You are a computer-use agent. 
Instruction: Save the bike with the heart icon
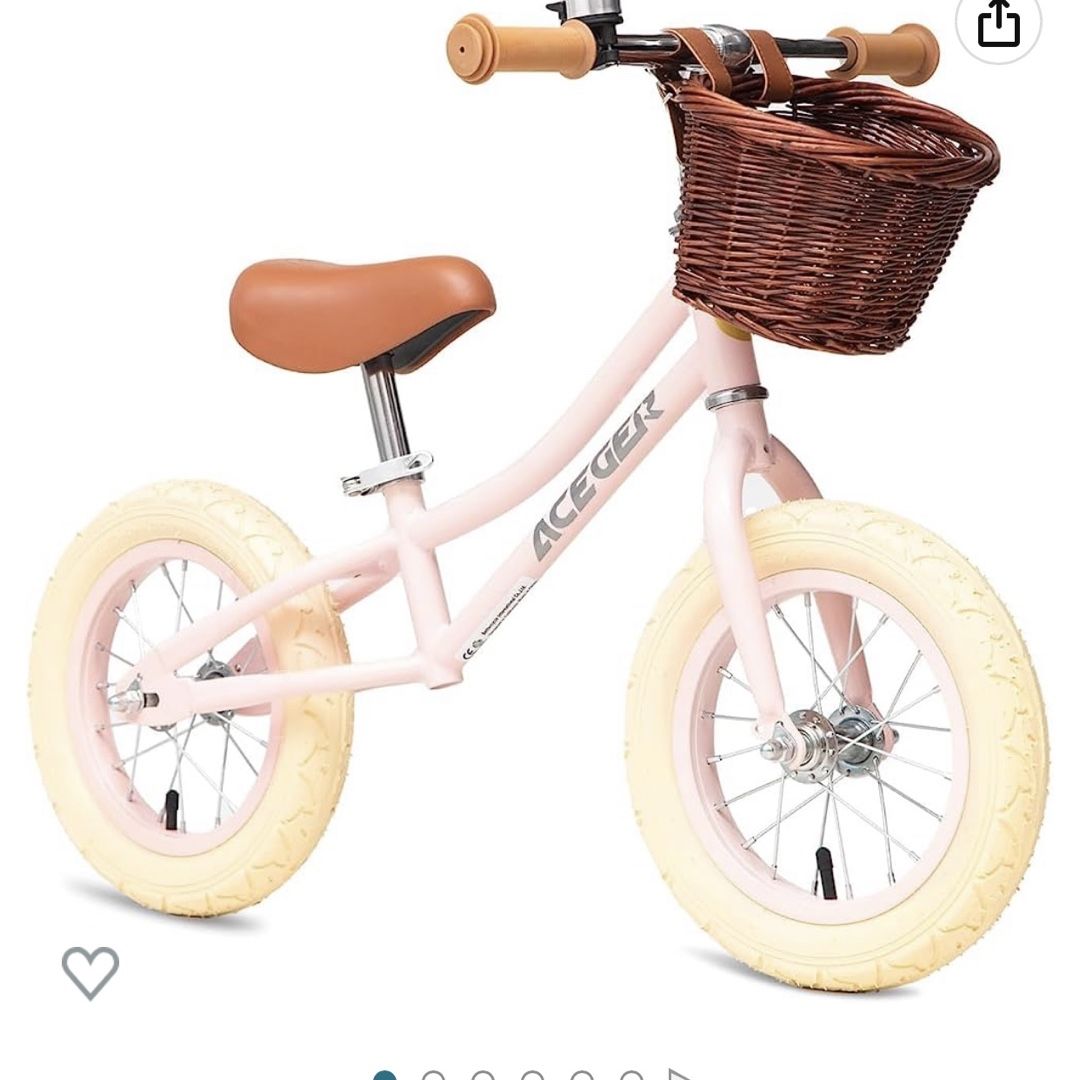(x=90, y=971)
